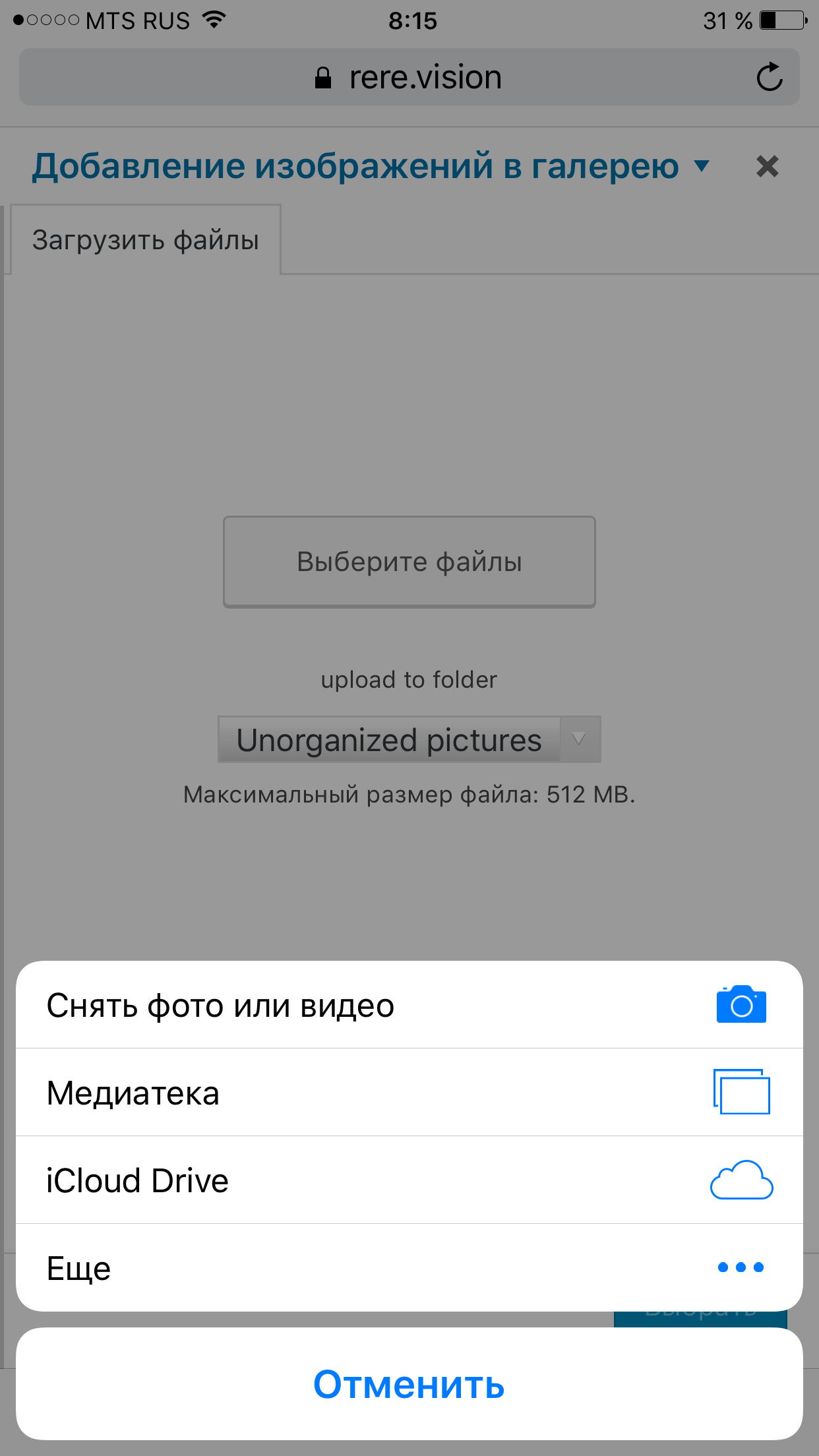Tap the rere.vision address bar

click(x=409, y=77)
